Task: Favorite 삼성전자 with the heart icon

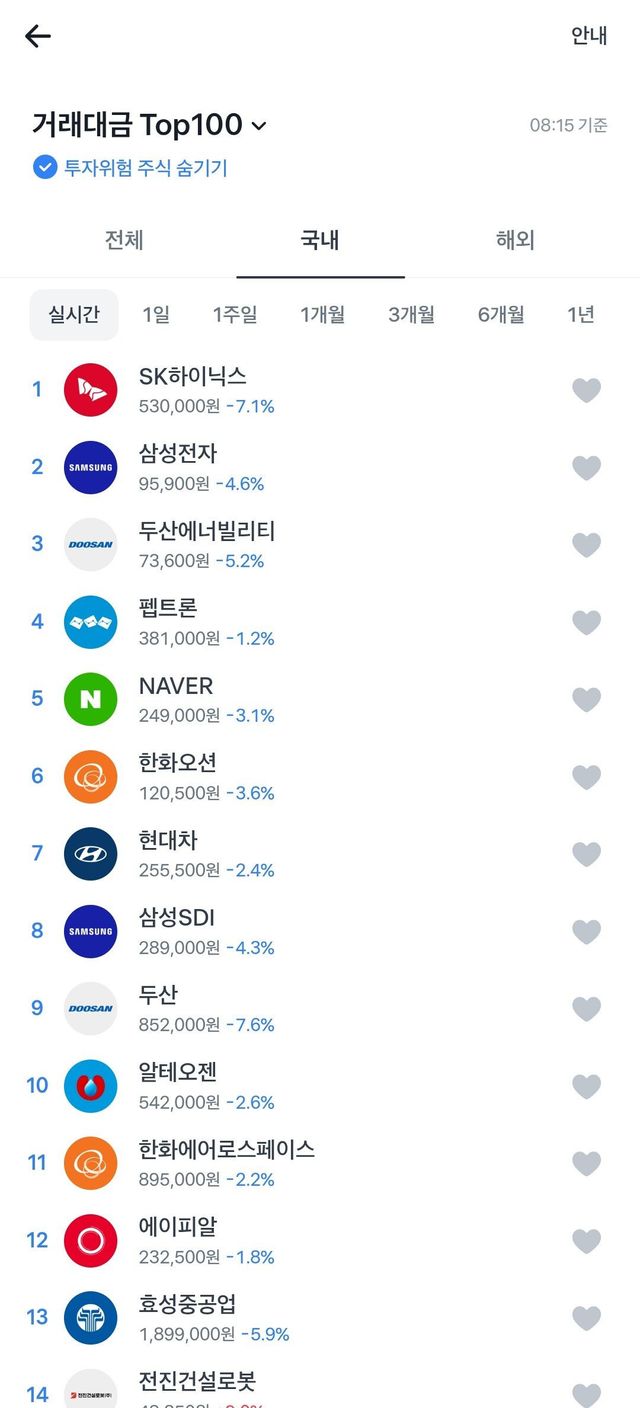Action: [586, 467]
